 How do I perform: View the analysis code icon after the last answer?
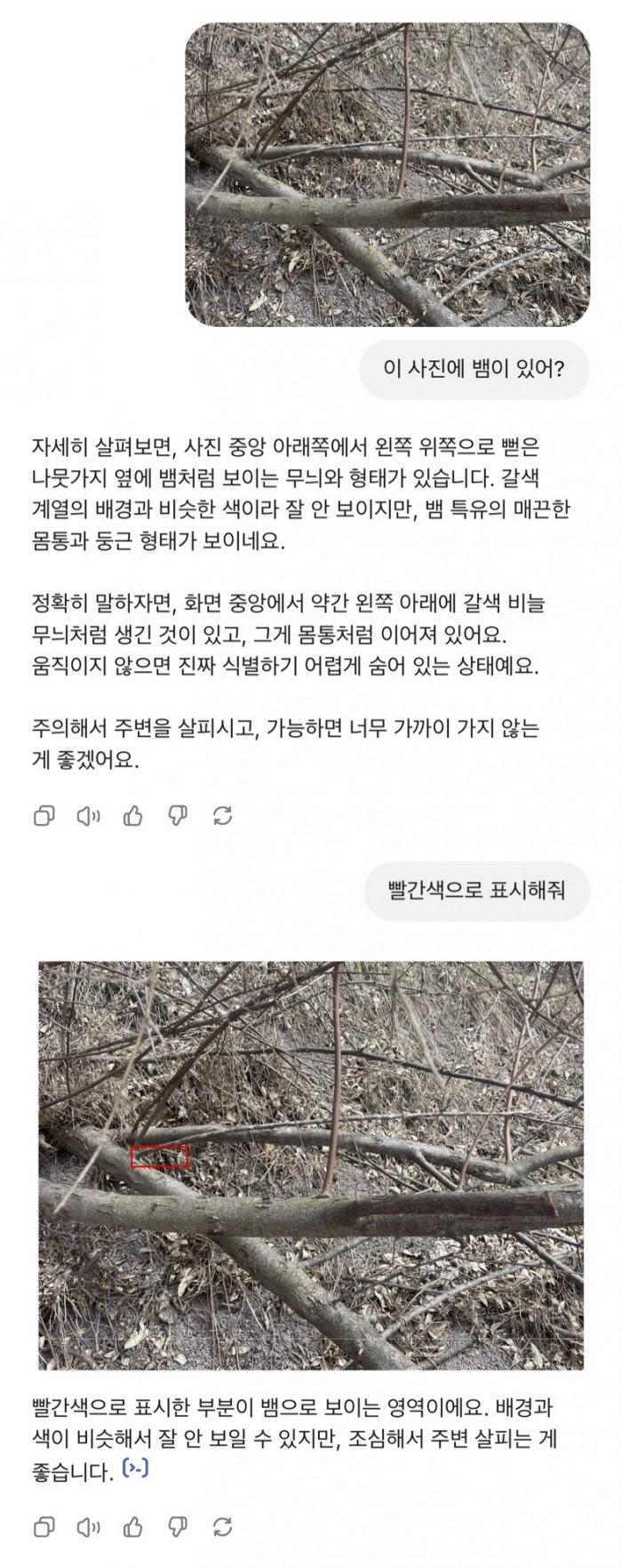coord(137,1469)
